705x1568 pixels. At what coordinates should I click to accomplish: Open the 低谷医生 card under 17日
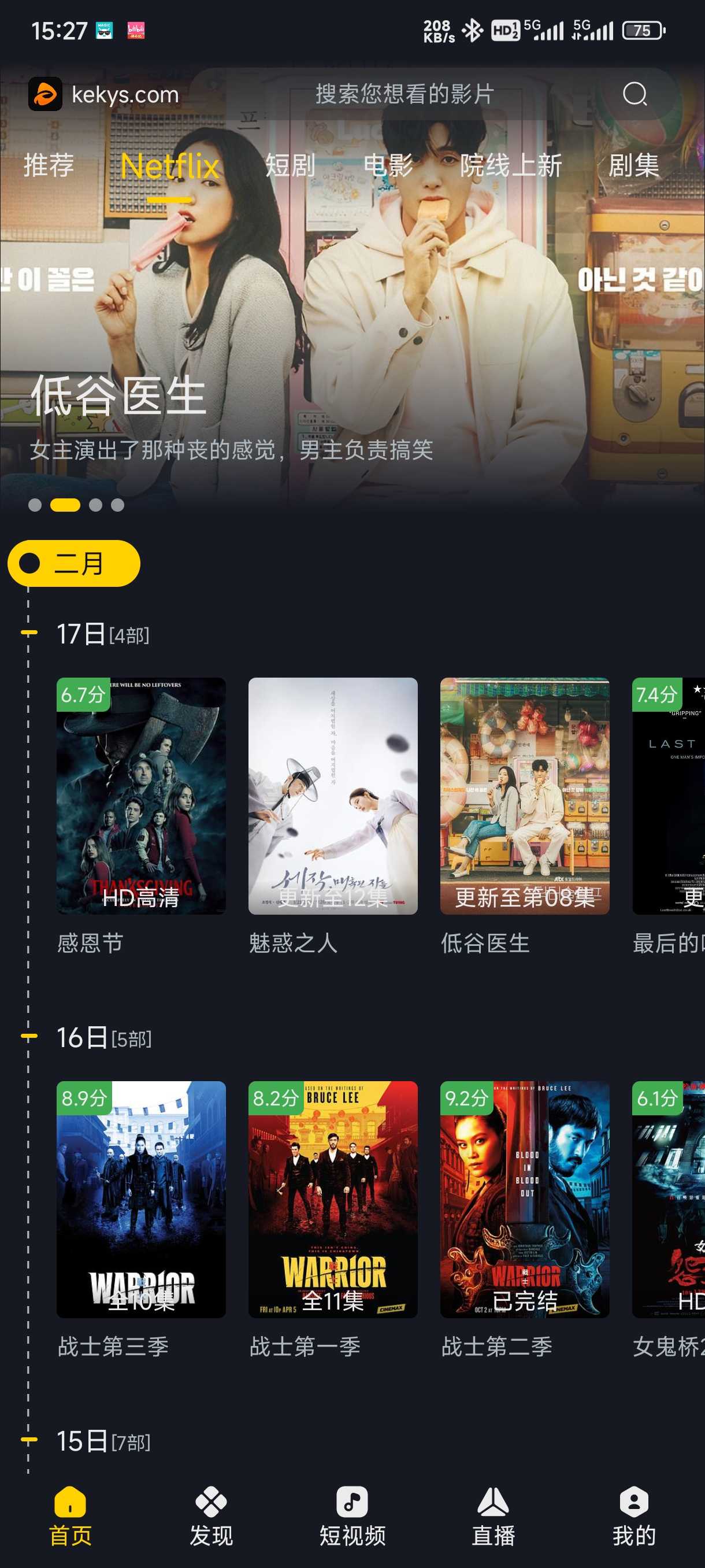point(524,795)
